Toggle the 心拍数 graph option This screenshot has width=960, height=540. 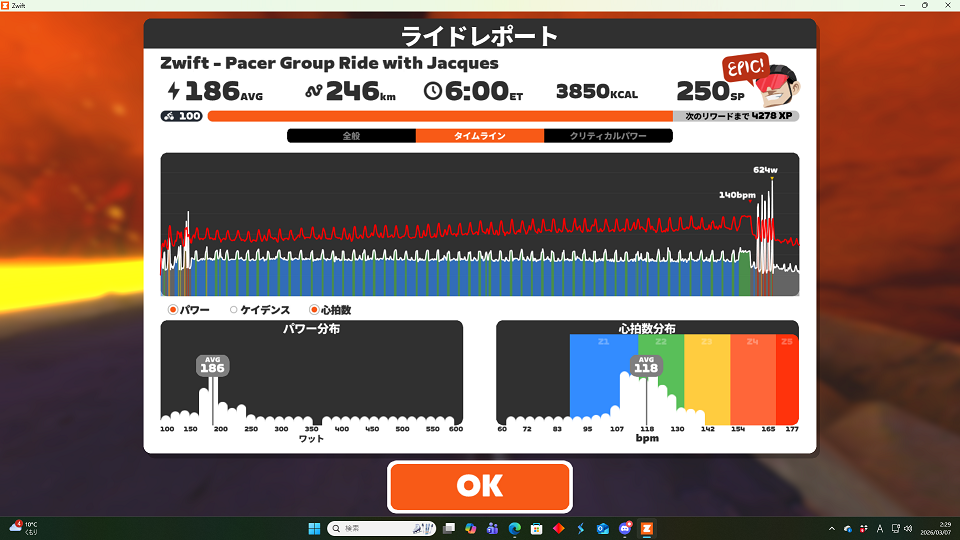(314, 310)
